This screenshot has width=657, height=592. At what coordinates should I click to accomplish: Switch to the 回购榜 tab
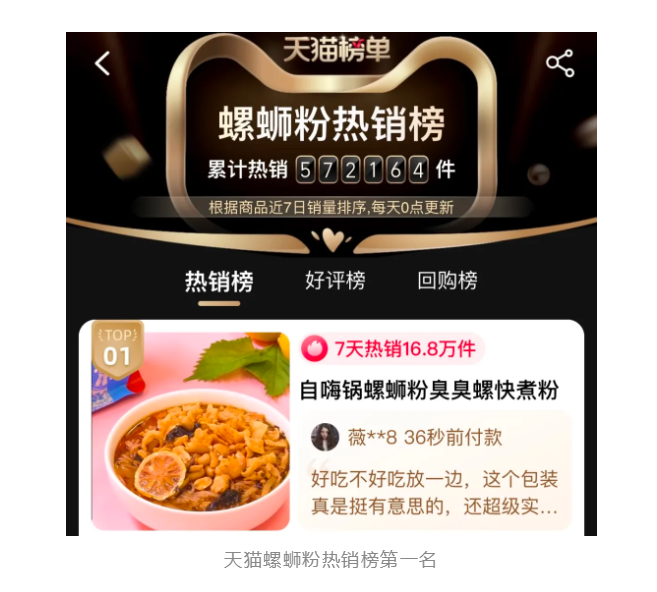pyautogui.click(x=447, y=281)
